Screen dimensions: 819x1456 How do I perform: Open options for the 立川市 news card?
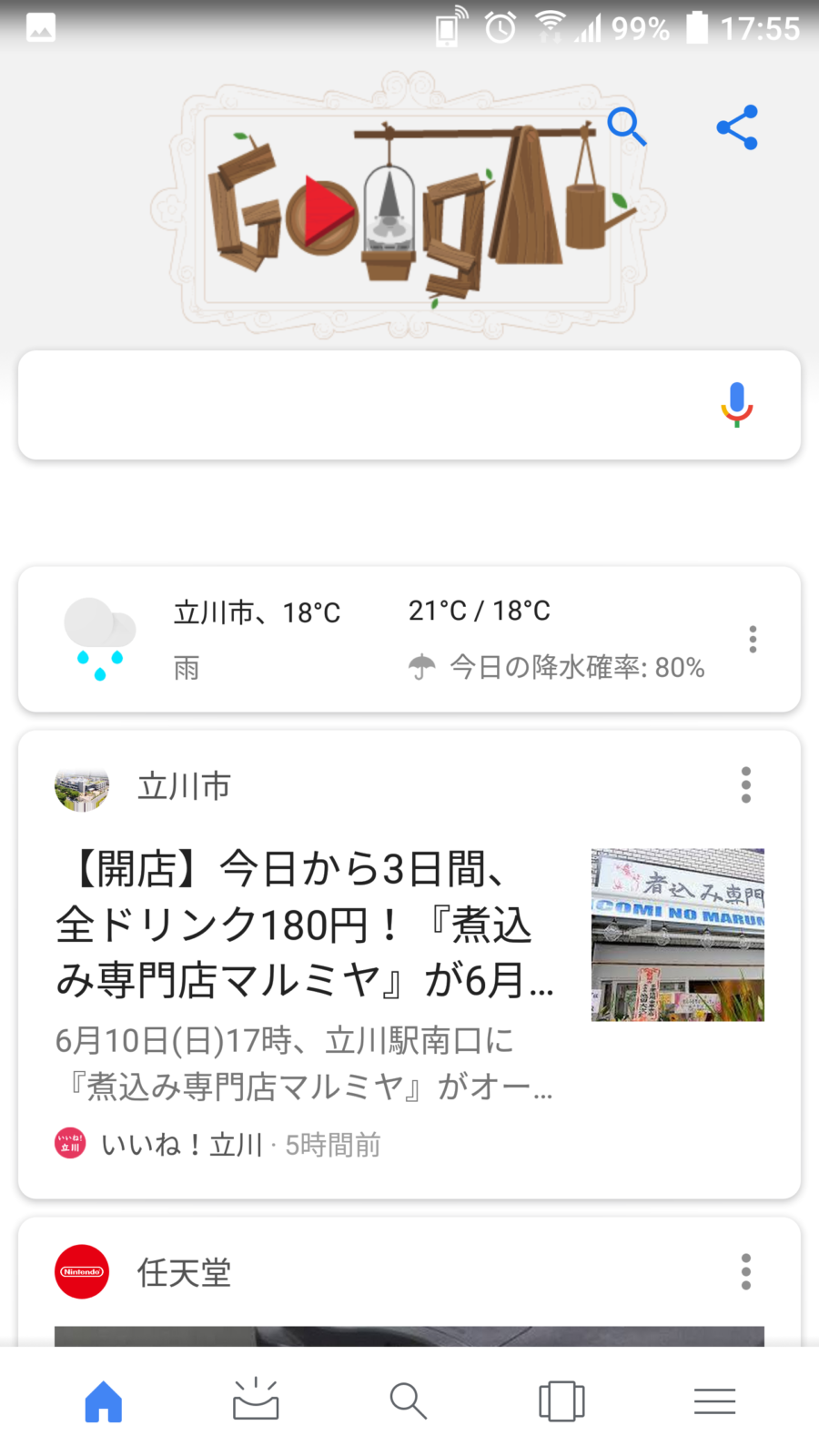click(x=746, y=784)
